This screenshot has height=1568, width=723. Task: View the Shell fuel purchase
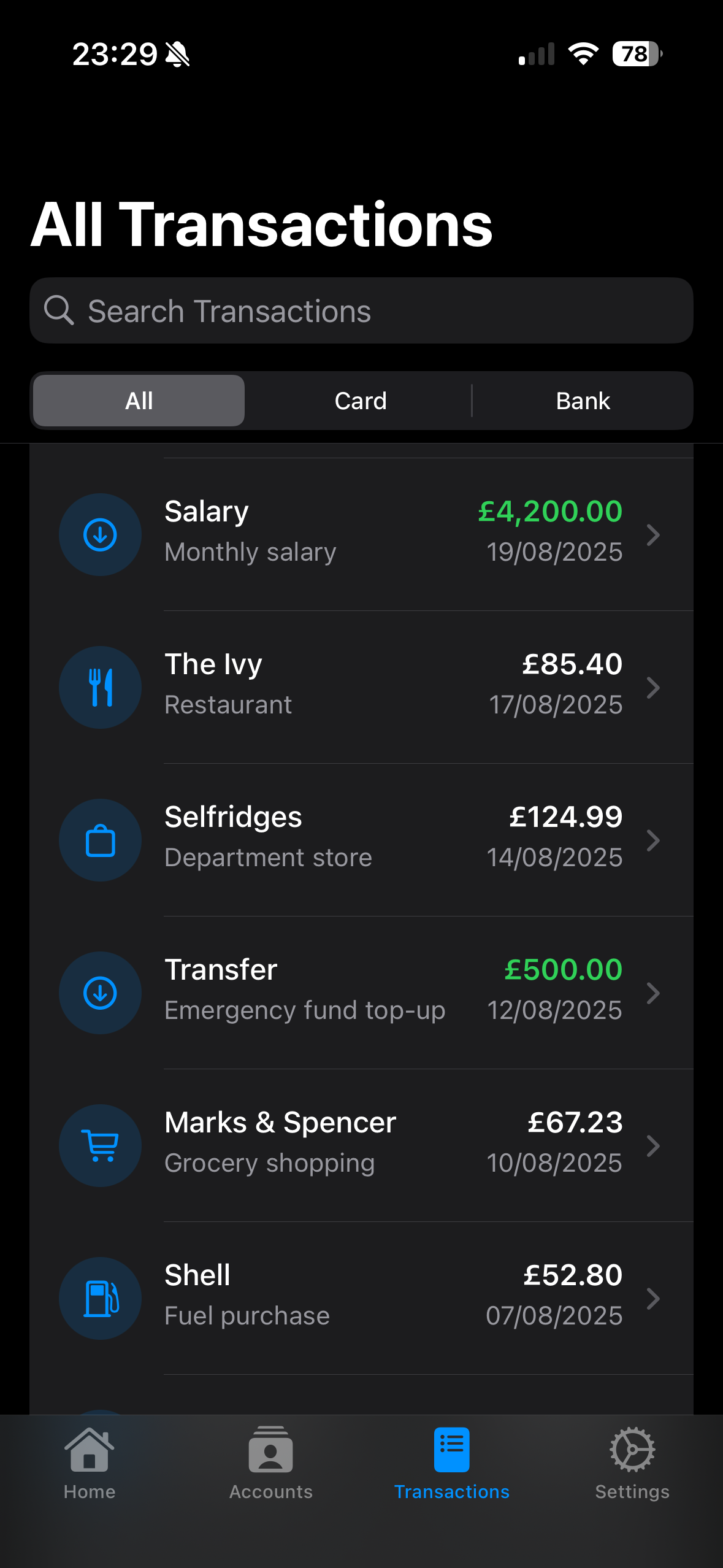pos(361,1297)
